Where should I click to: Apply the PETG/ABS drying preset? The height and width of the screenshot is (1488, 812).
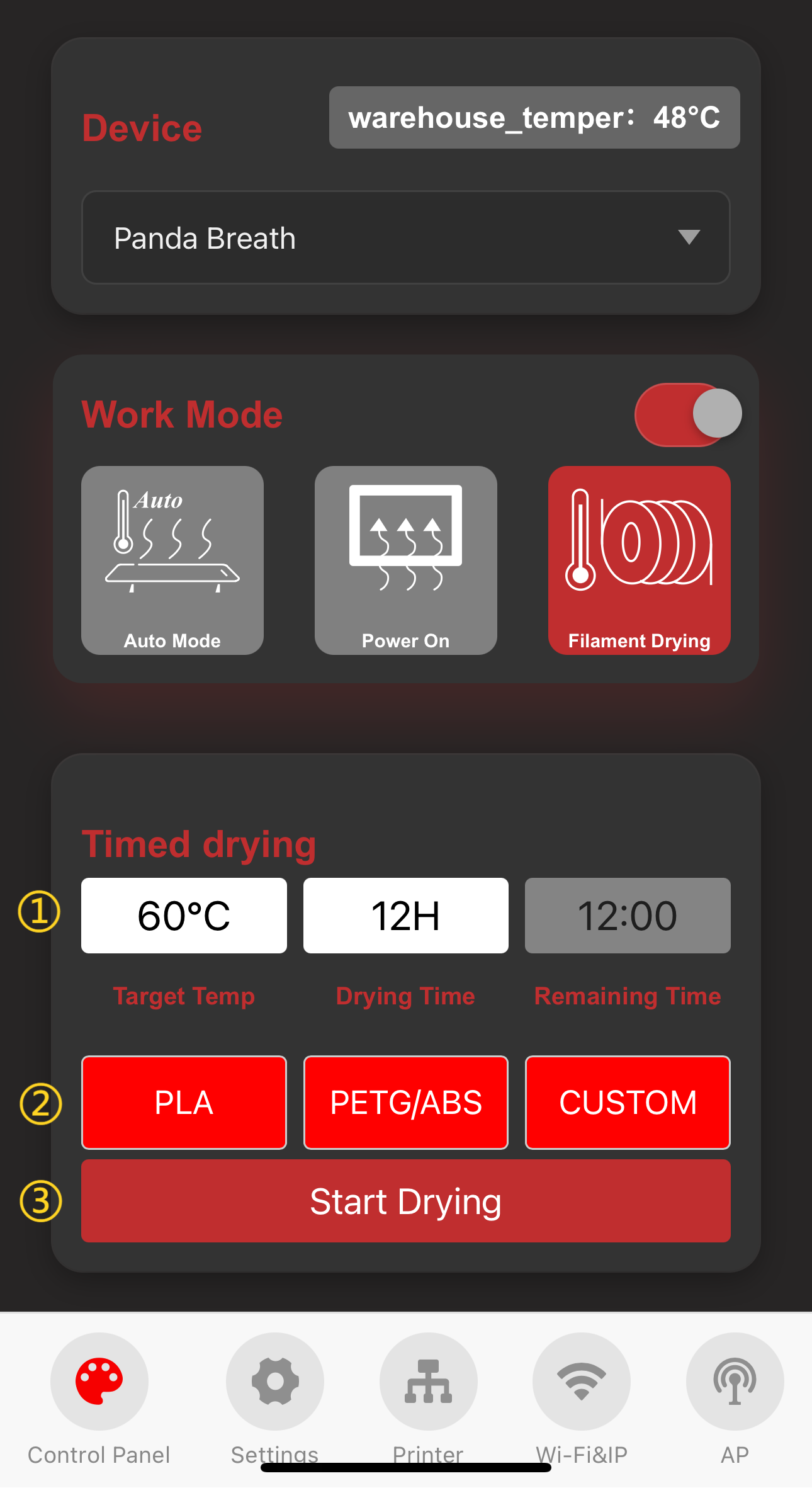pyautogui.click(x=405, y=1102)
